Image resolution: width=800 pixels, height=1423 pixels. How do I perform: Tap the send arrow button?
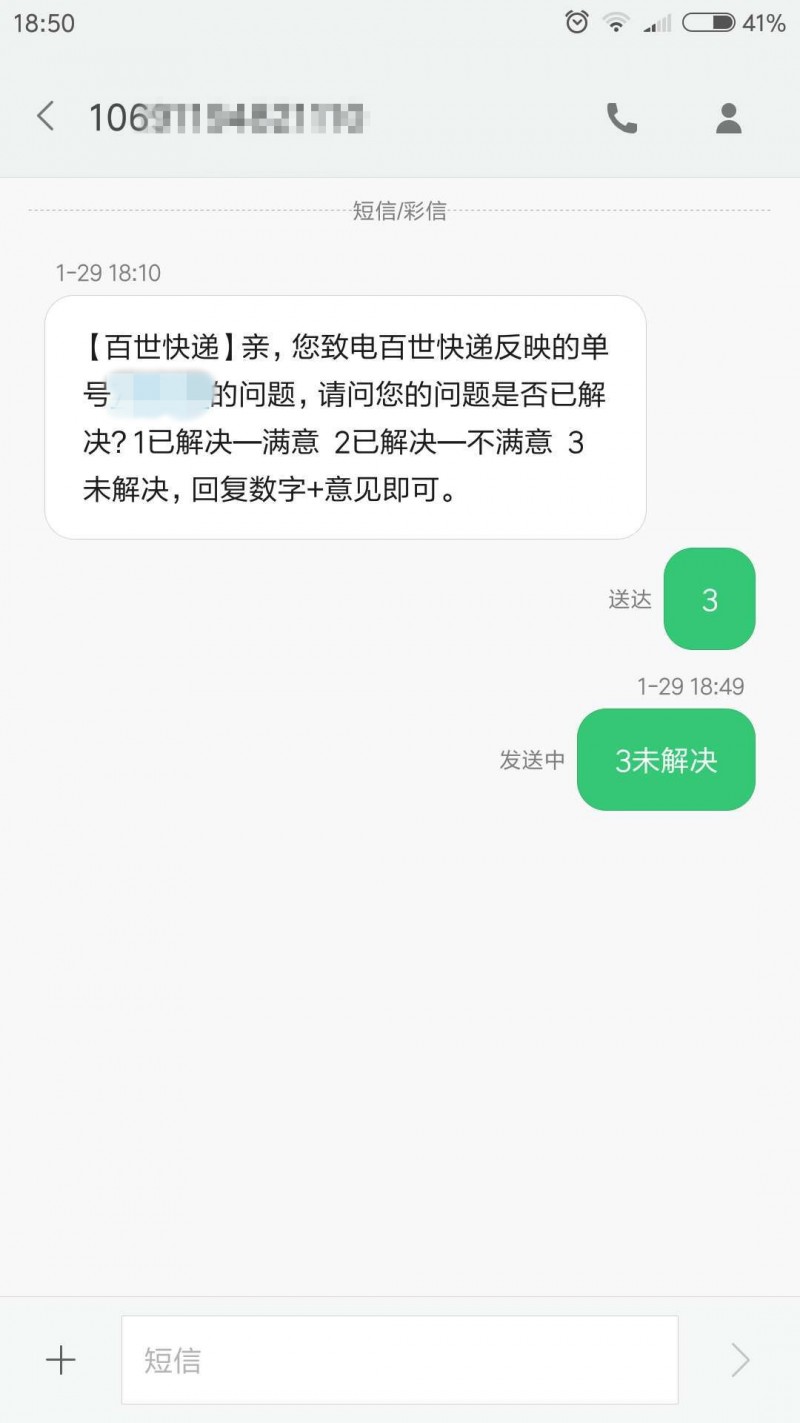(x=740, y=1360)
